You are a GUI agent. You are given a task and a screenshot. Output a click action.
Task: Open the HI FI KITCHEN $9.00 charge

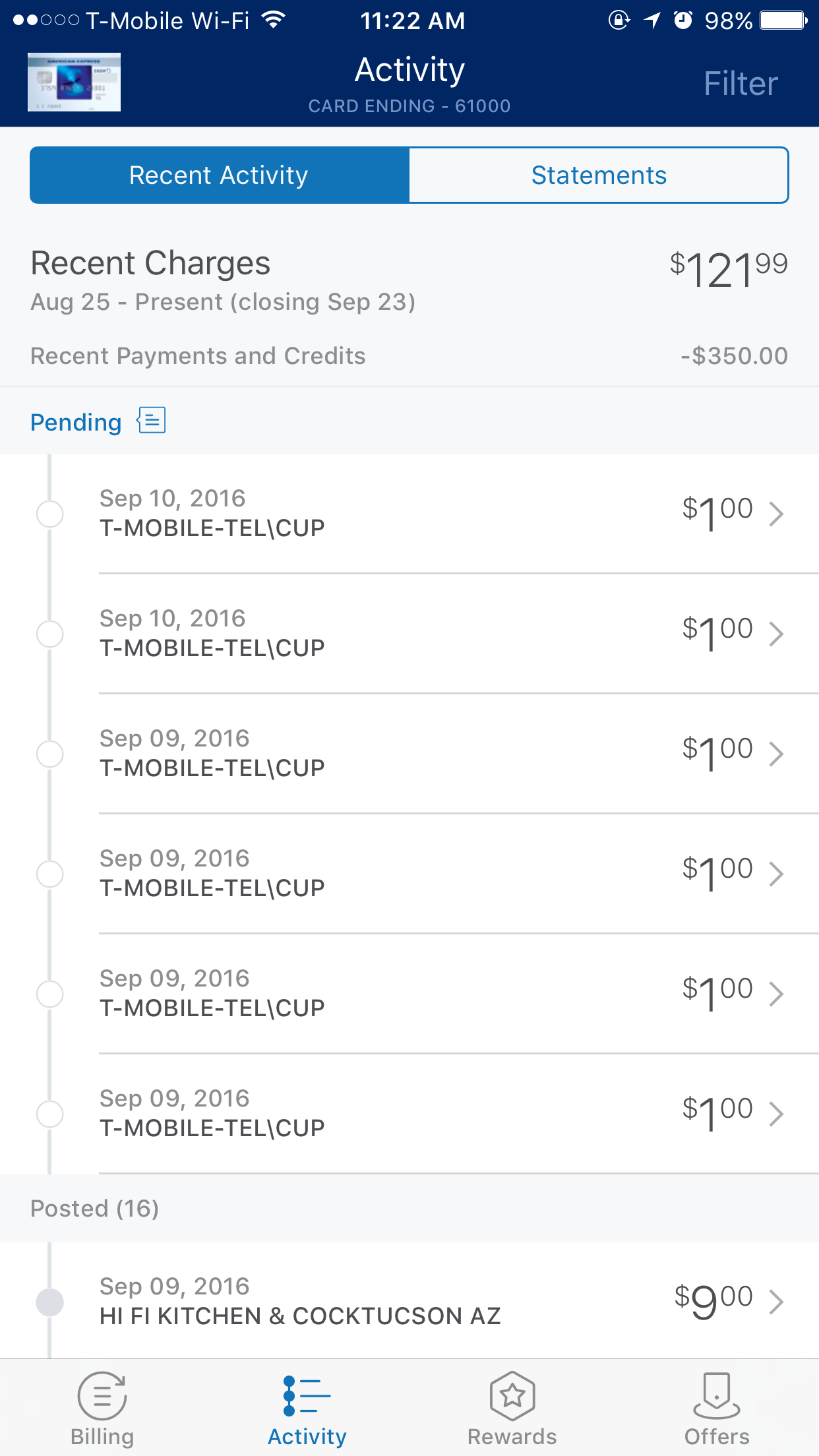[x=409, y=1300]
